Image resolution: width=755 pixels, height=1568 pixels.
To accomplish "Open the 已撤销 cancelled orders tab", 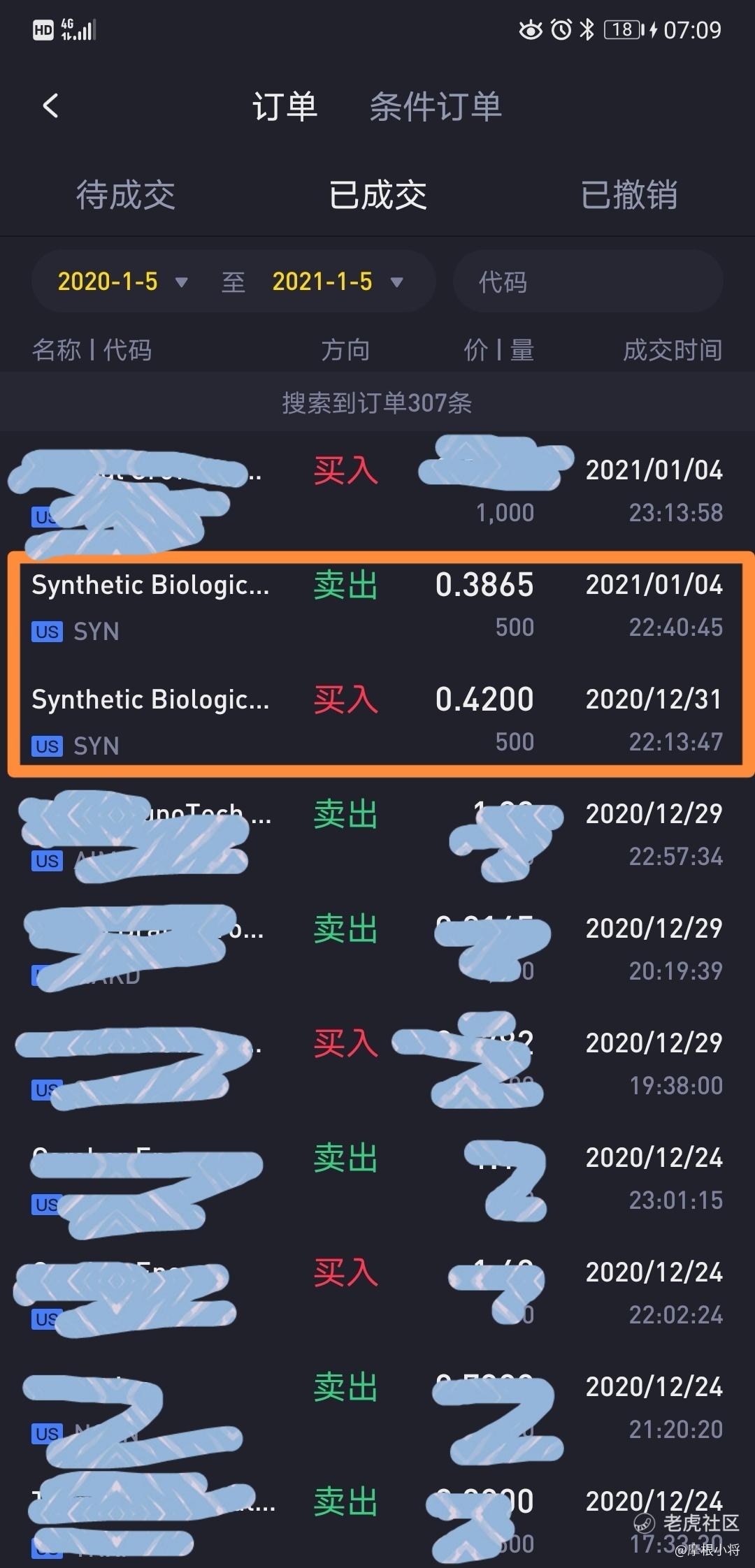I will click(629, 194).
